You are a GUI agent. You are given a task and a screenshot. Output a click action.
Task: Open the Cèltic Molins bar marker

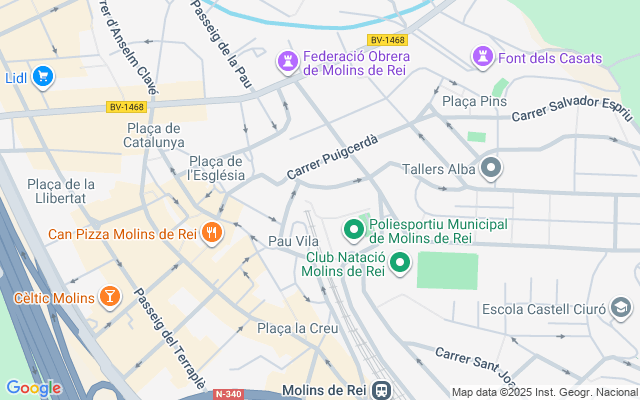(x=110, y=297)
